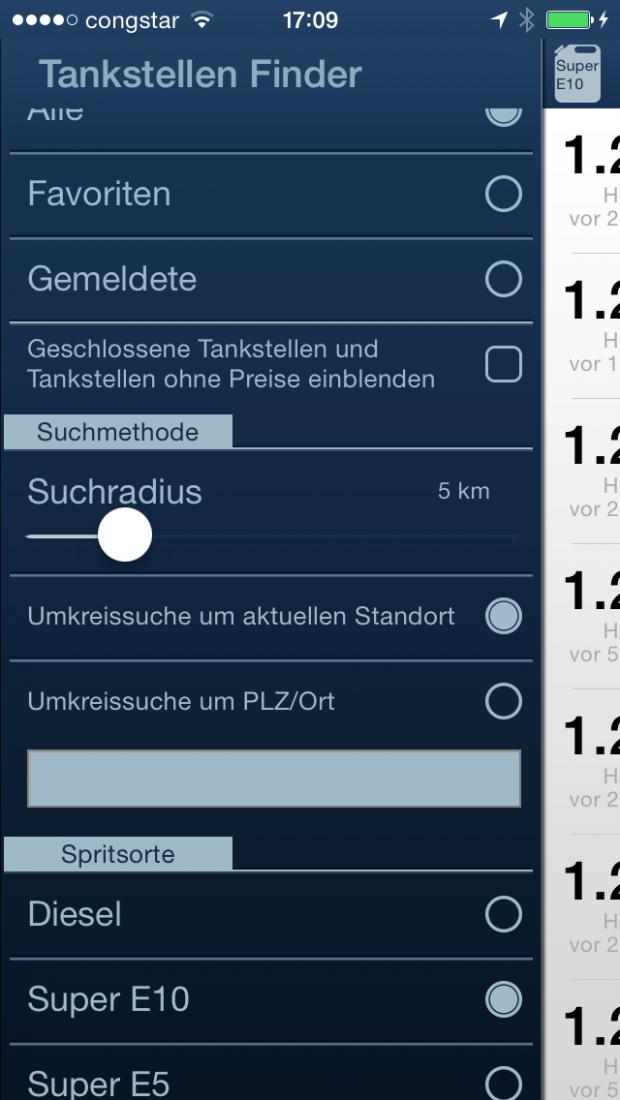Enable showing closed Tankstellen without prices
The image size is (620, 1100).
point(504,364)
